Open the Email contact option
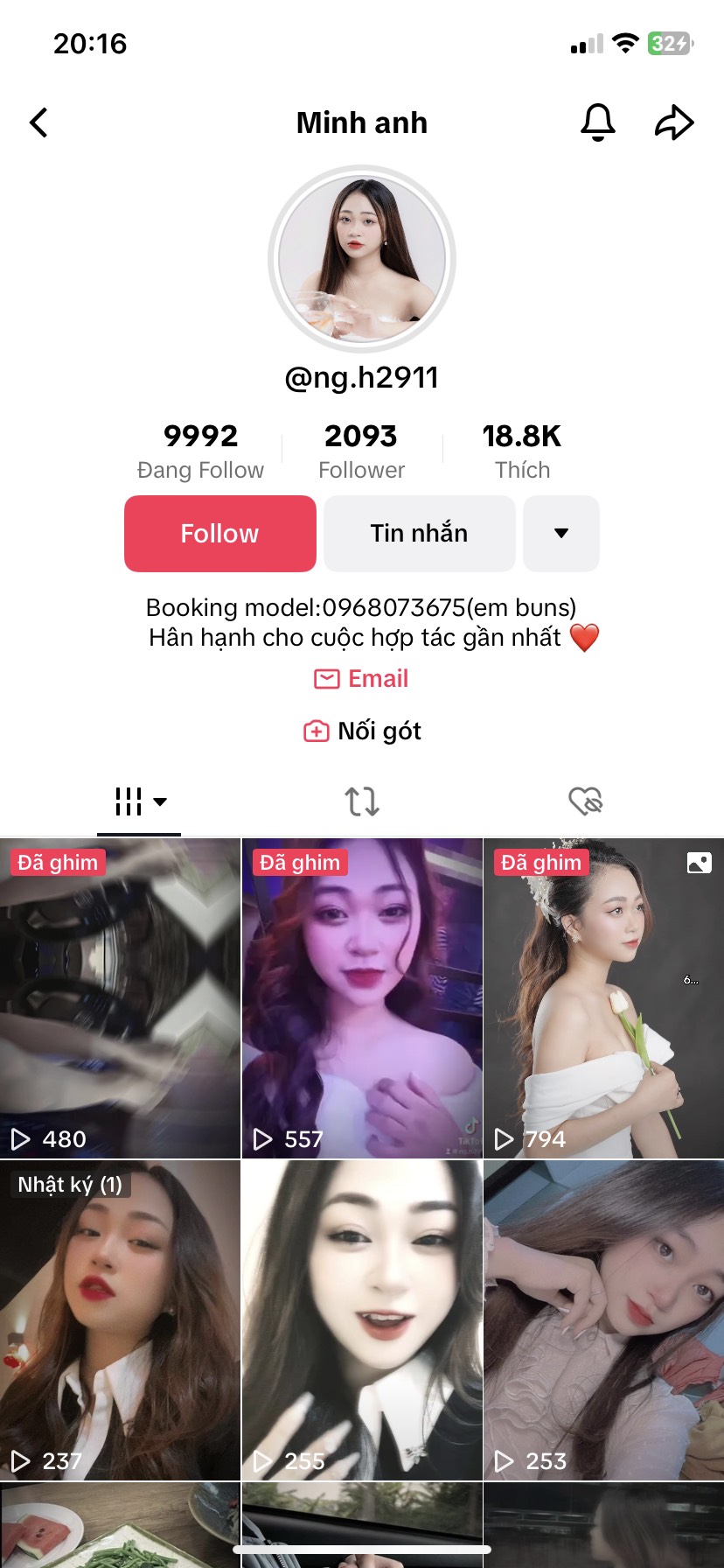This screenshot has height=1568, width=724. pyautogui.click(x=360, y=678)
